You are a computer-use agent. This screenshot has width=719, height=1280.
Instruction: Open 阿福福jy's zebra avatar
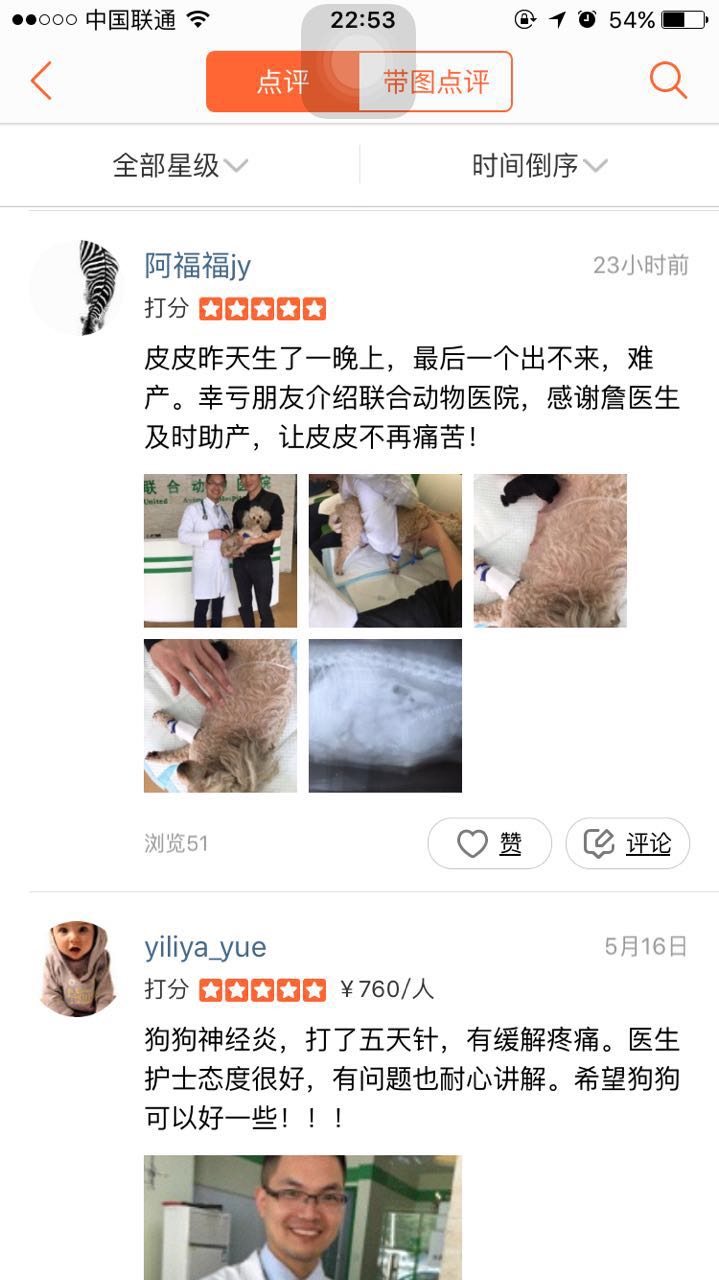point(80,288)
